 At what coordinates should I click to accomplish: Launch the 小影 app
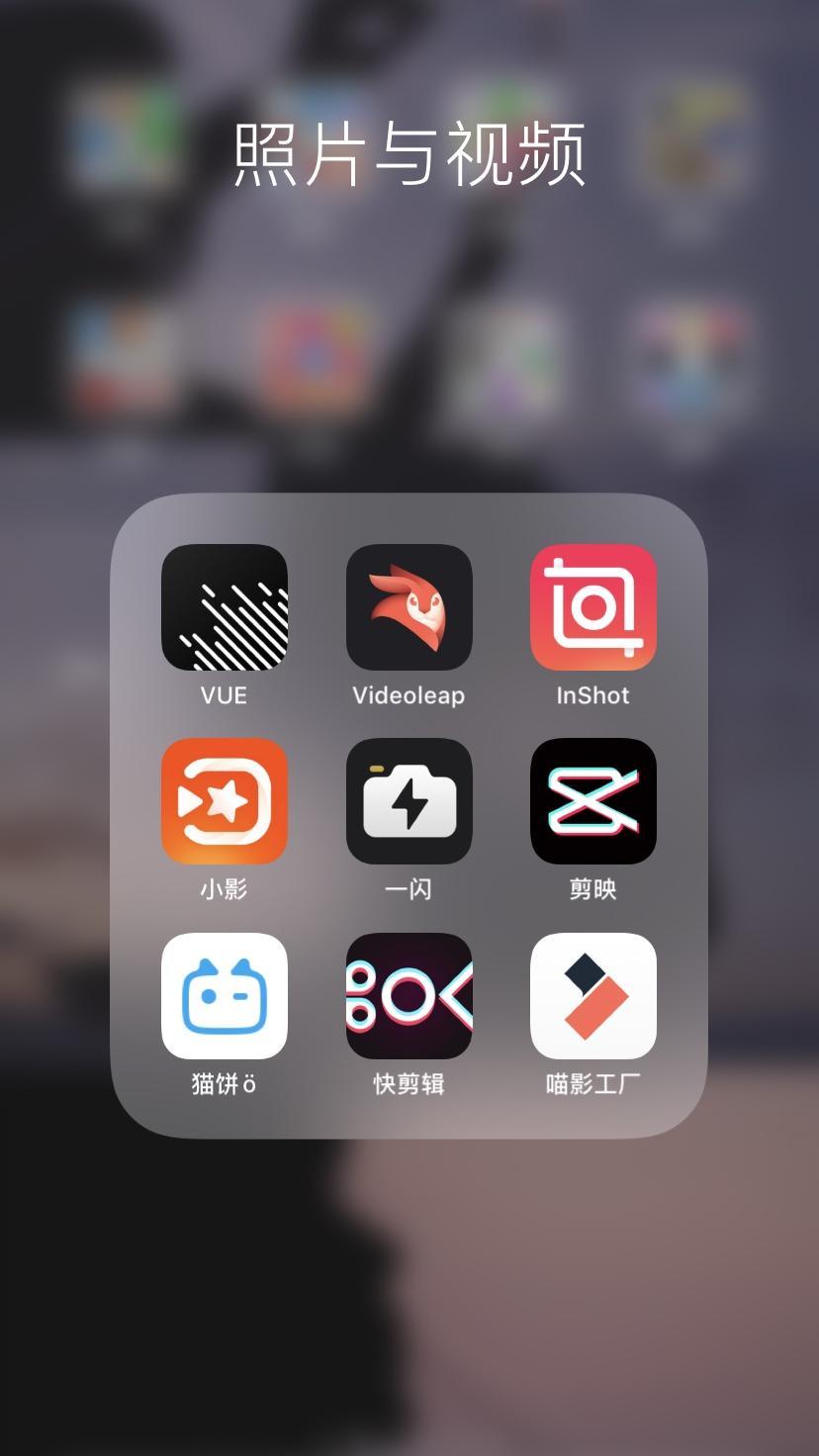pos(225,801)
